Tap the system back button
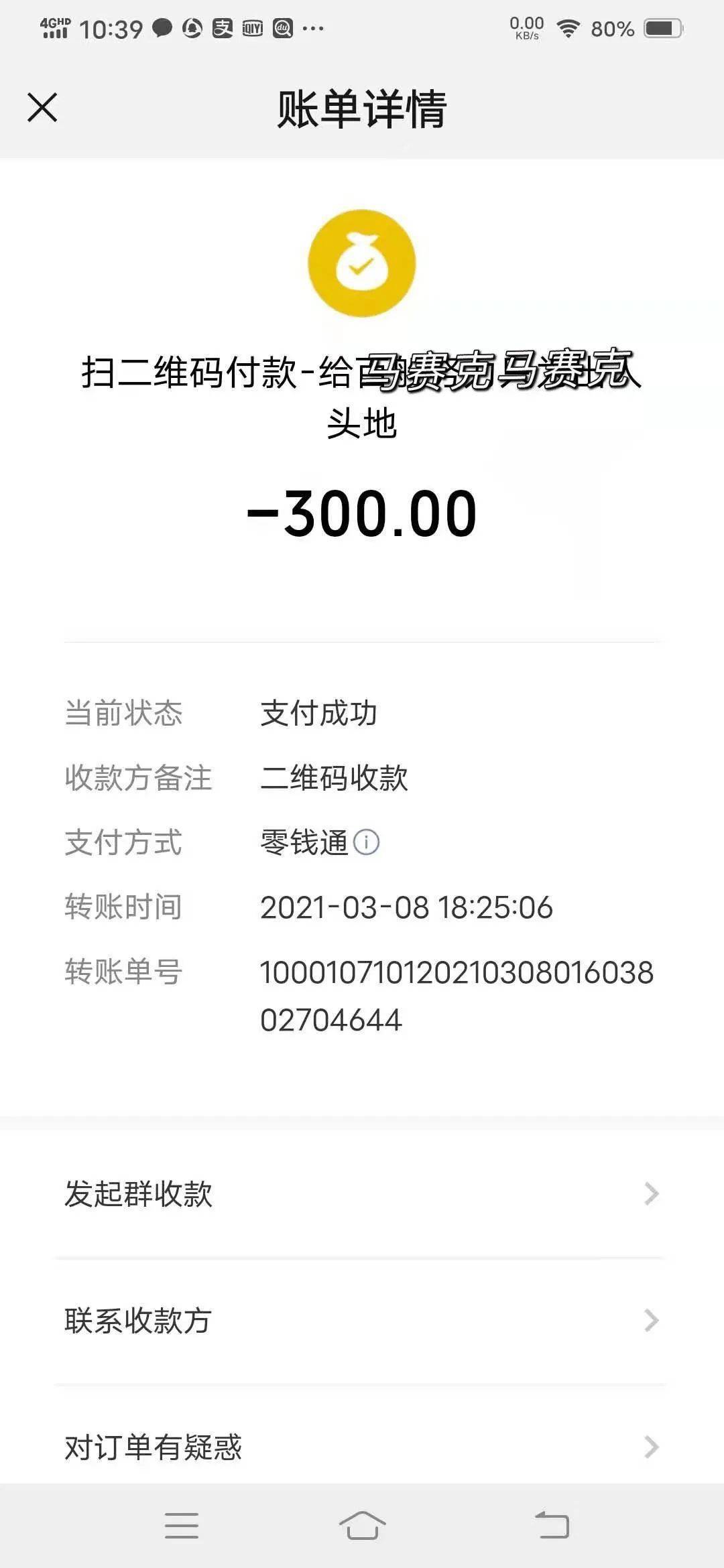Viewport: 724px width, 1568px height. 552,1526
